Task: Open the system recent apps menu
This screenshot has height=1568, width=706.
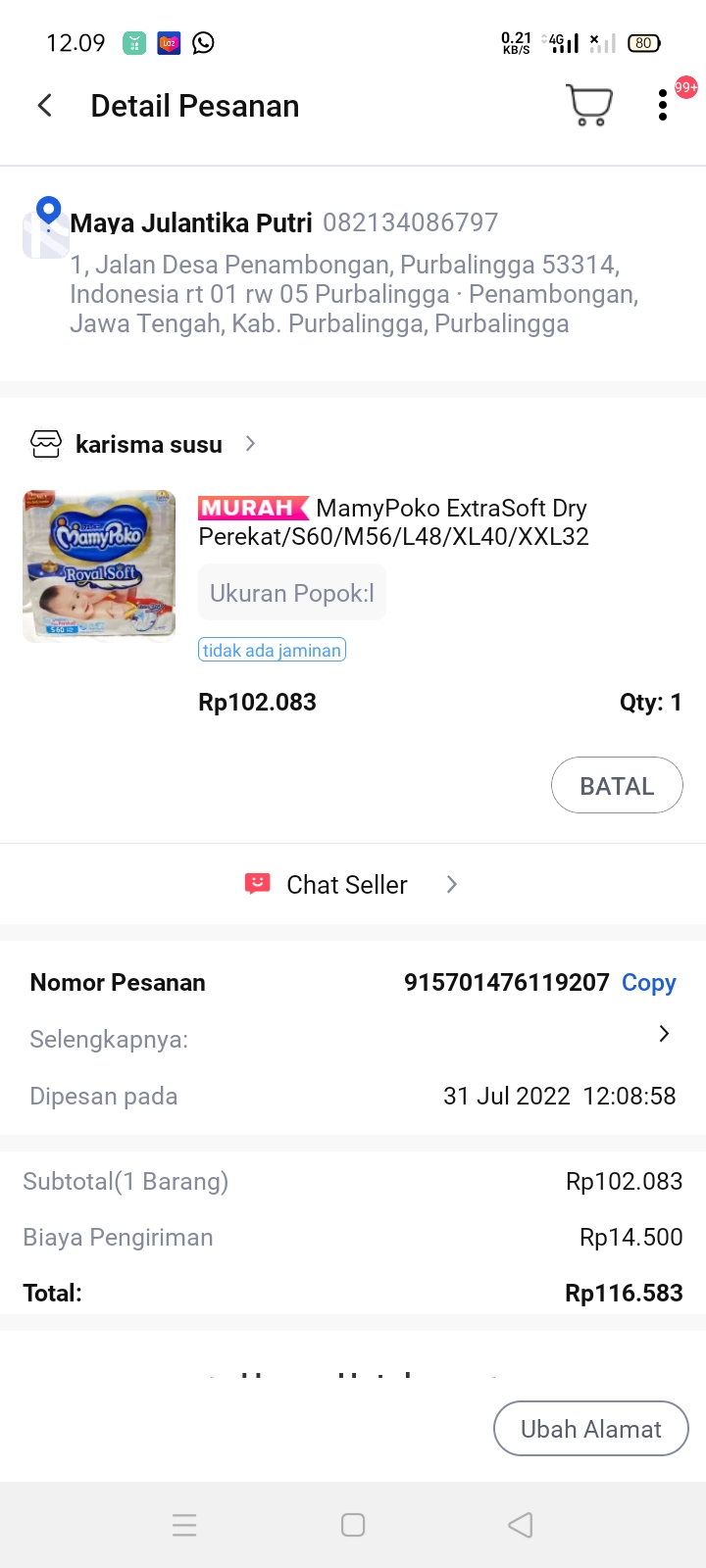Action: tap(184, 1525)
